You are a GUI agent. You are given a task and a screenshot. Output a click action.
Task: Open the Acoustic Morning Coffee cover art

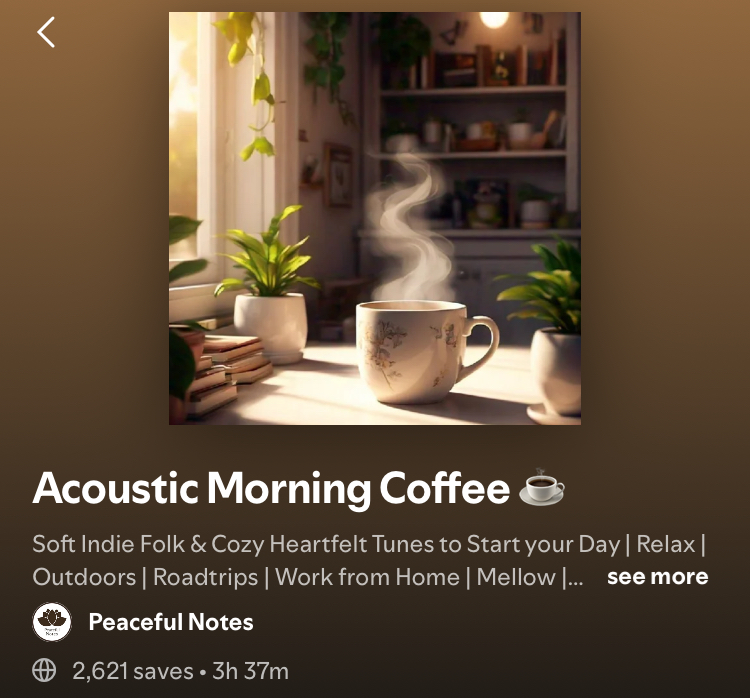(x=375, y=218)
